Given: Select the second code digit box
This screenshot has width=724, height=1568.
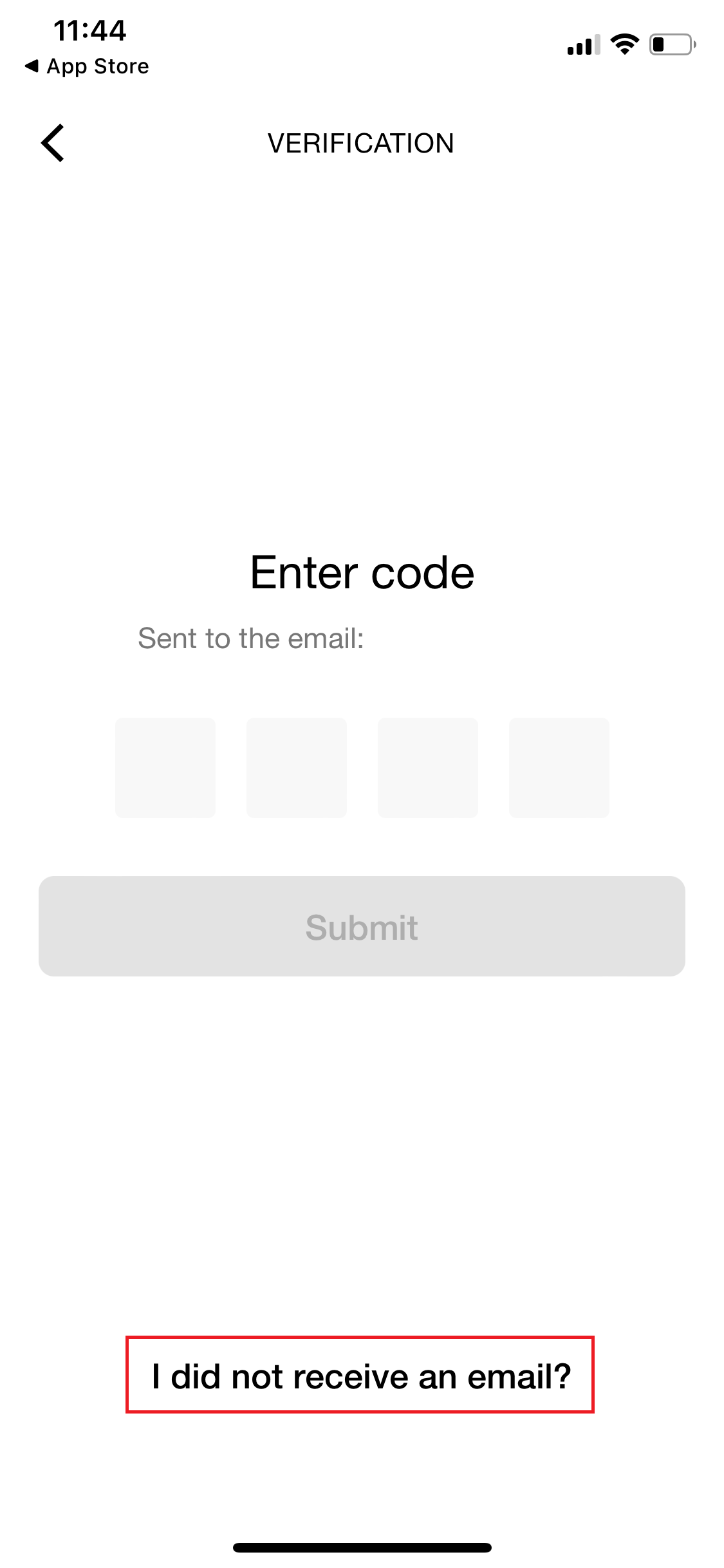Looking at the screenshot, I should [297, 767].
